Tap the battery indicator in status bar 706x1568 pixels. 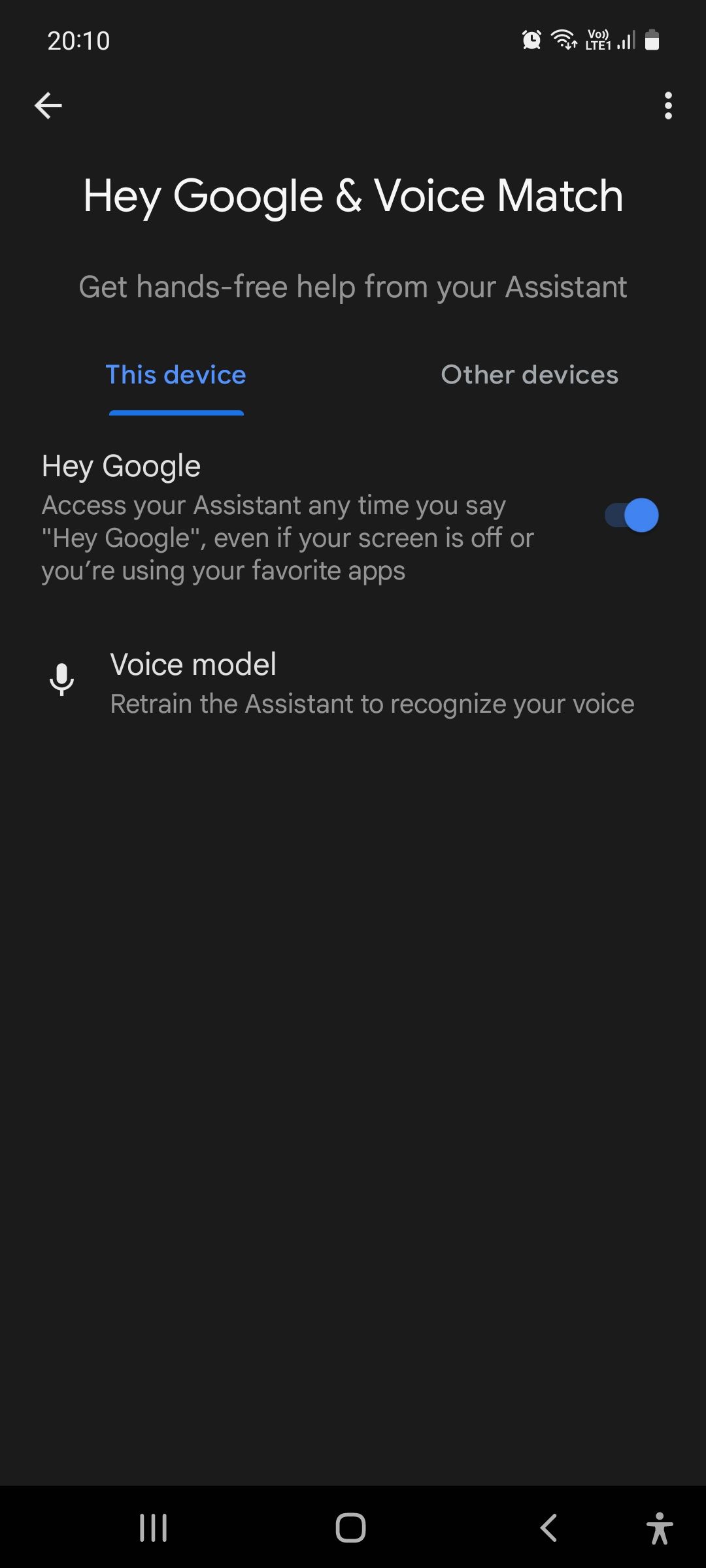653,40
